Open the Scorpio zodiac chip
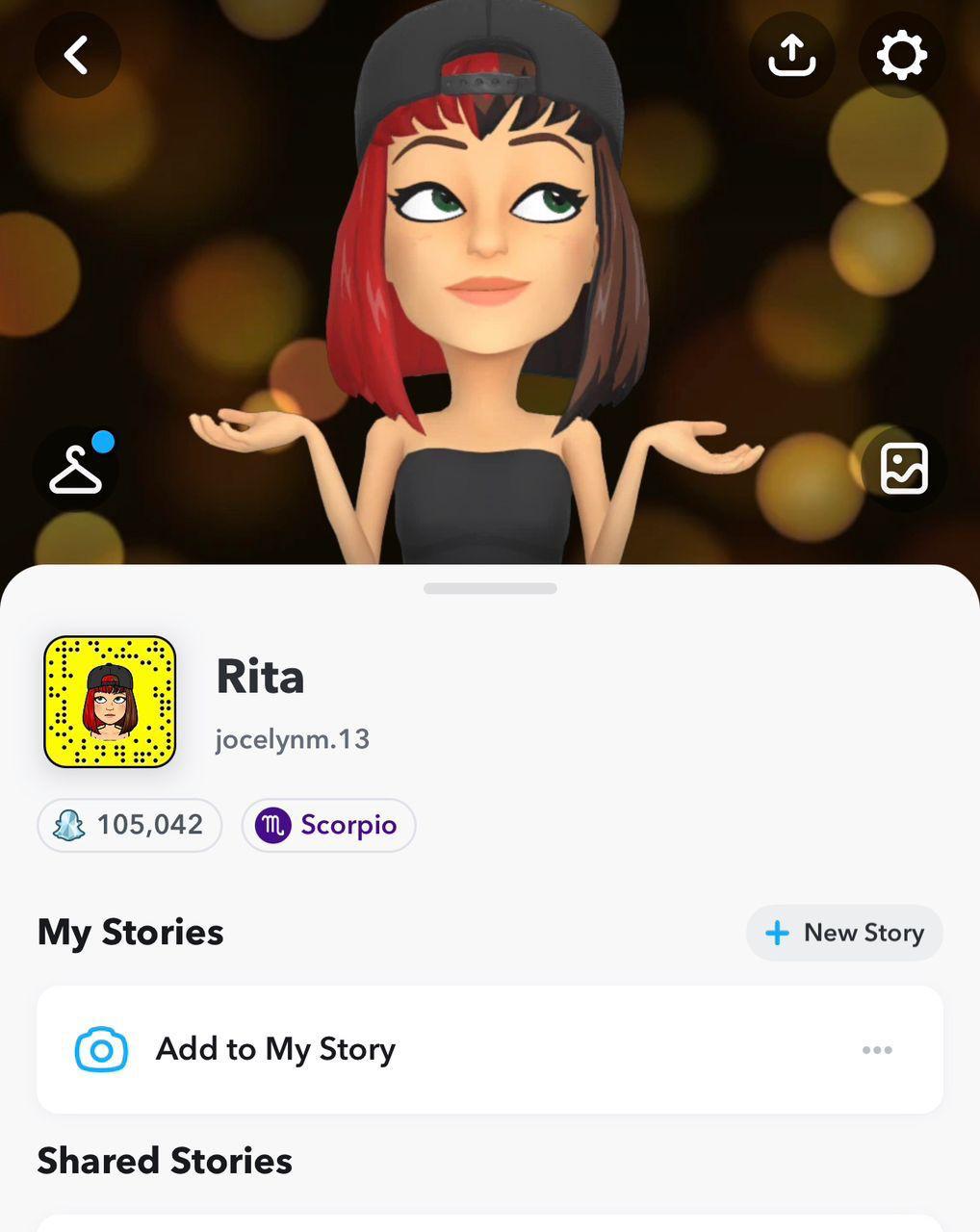The image size is (980, 1232). (x=328, y=825)
